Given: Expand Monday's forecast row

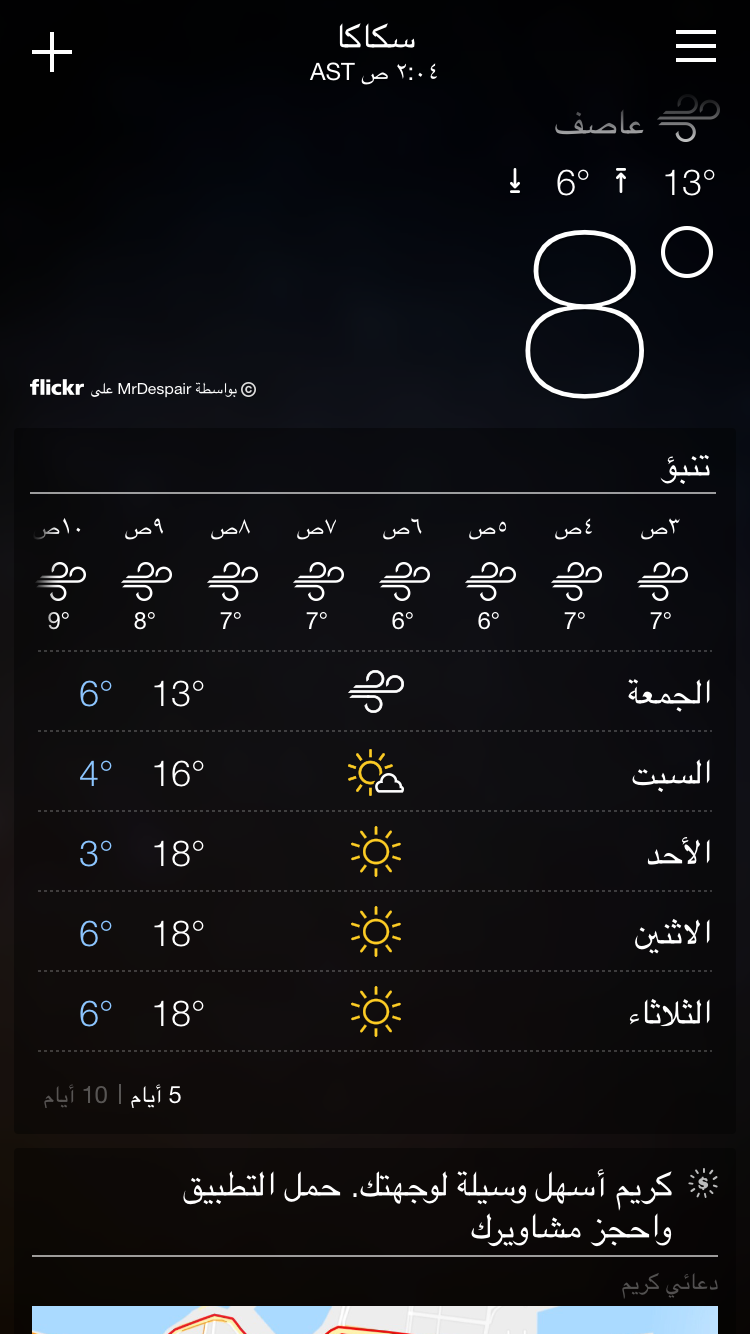Looking at the screenshot, I should (x=375, y=933).
